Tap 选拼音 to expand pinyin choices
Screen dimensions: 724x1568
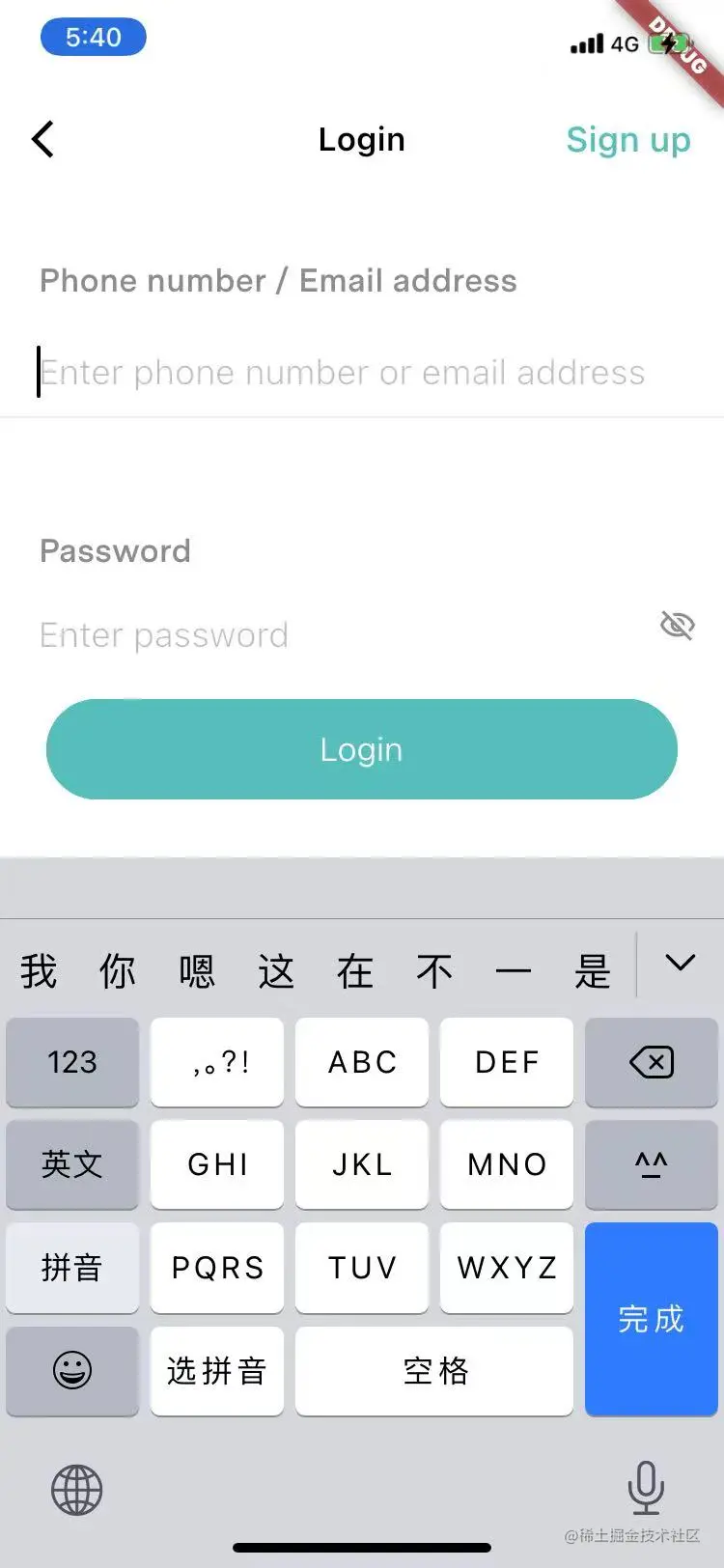(x=217, y=1372)
